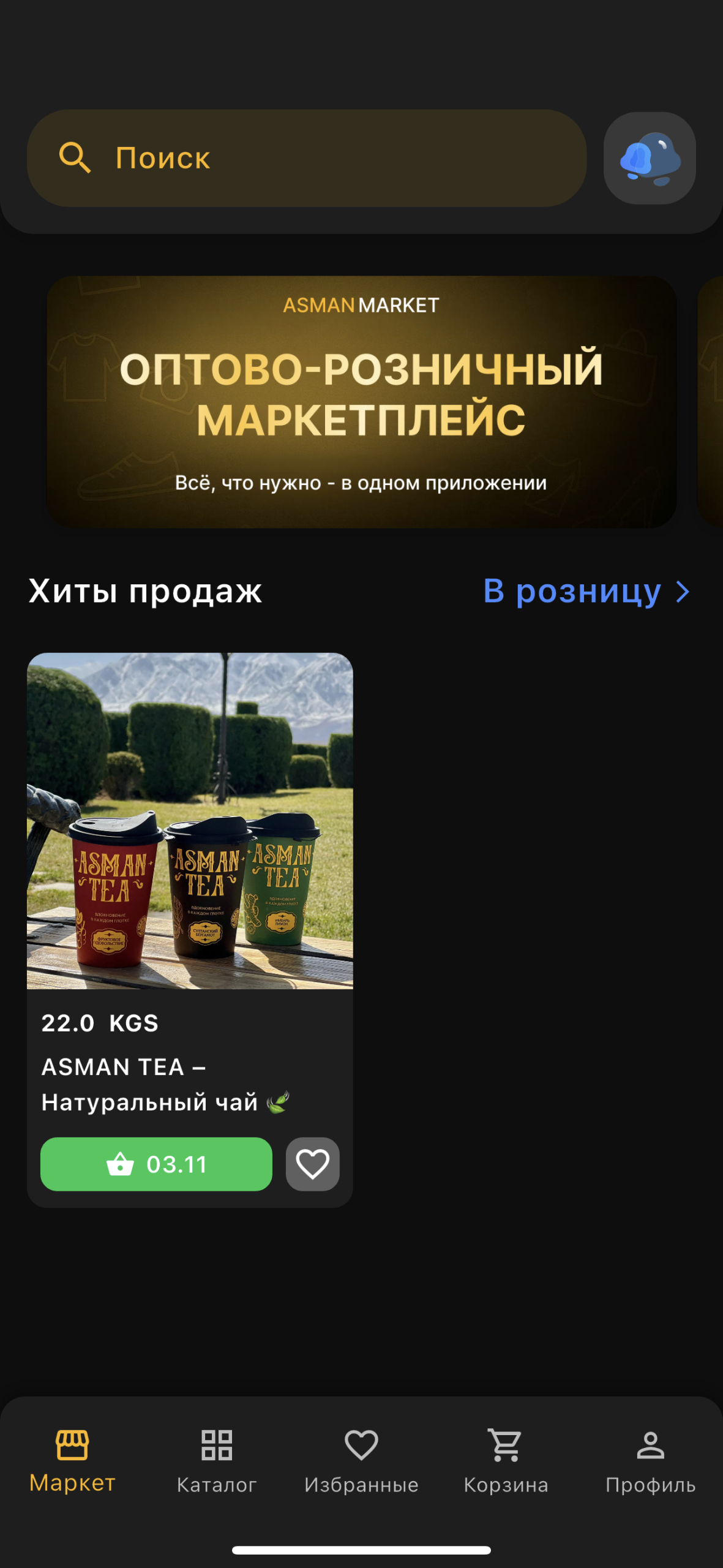Viewport: 723px width, 1568px height.
Task: Add ASMAN TEA to cart with green button
Action: tap(156, 1164)
